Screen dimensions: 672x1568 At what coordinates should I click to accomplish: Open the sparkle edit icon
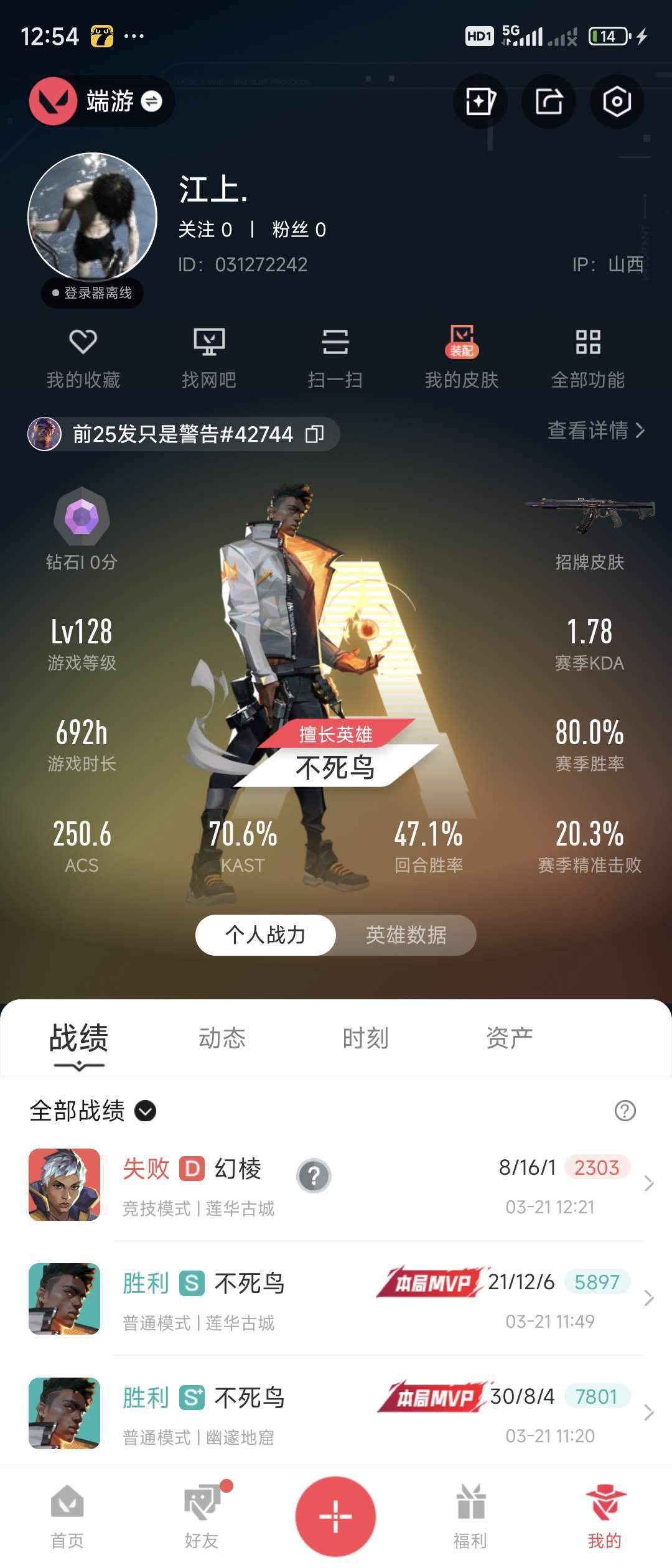(480, 101)
